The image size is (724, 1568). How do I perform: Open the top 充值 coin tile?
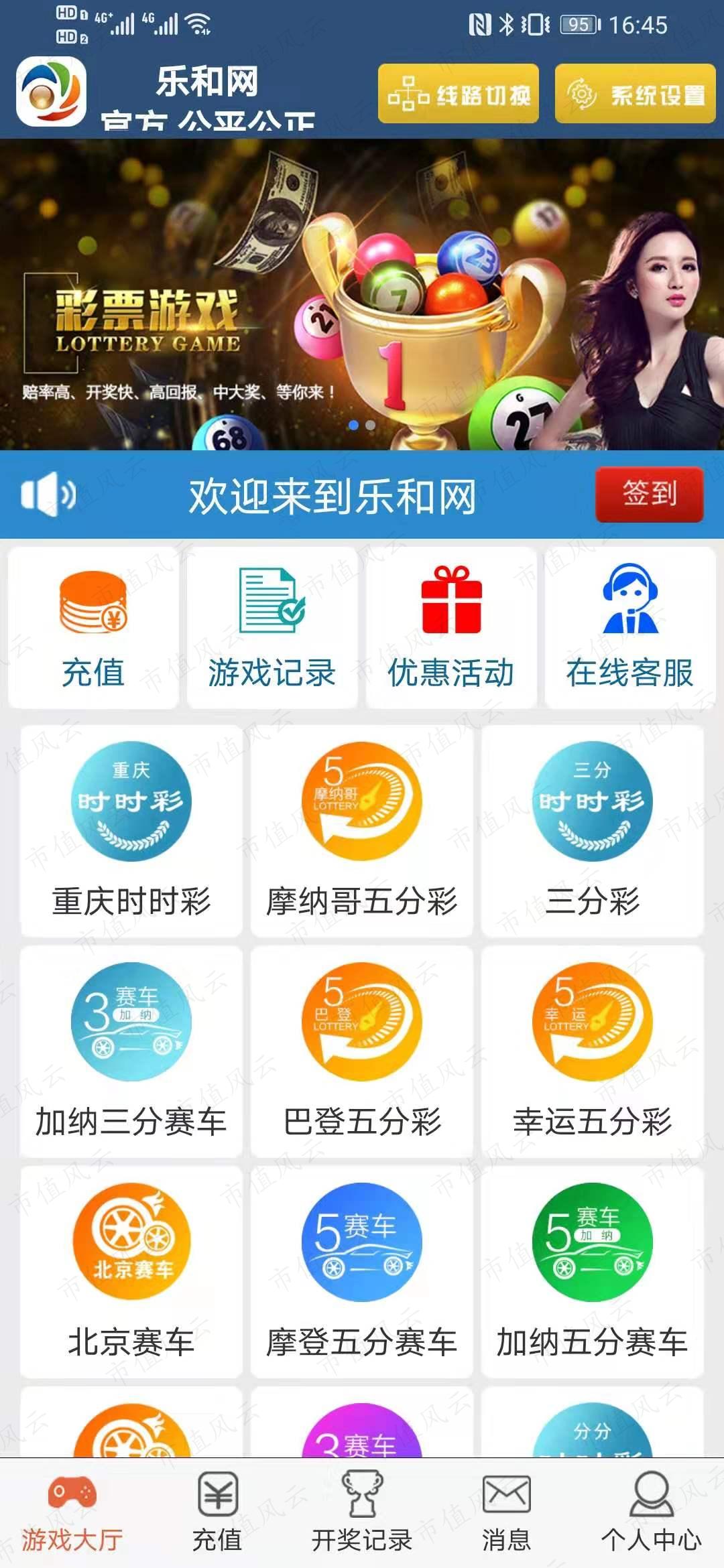(x=93, y=628)
